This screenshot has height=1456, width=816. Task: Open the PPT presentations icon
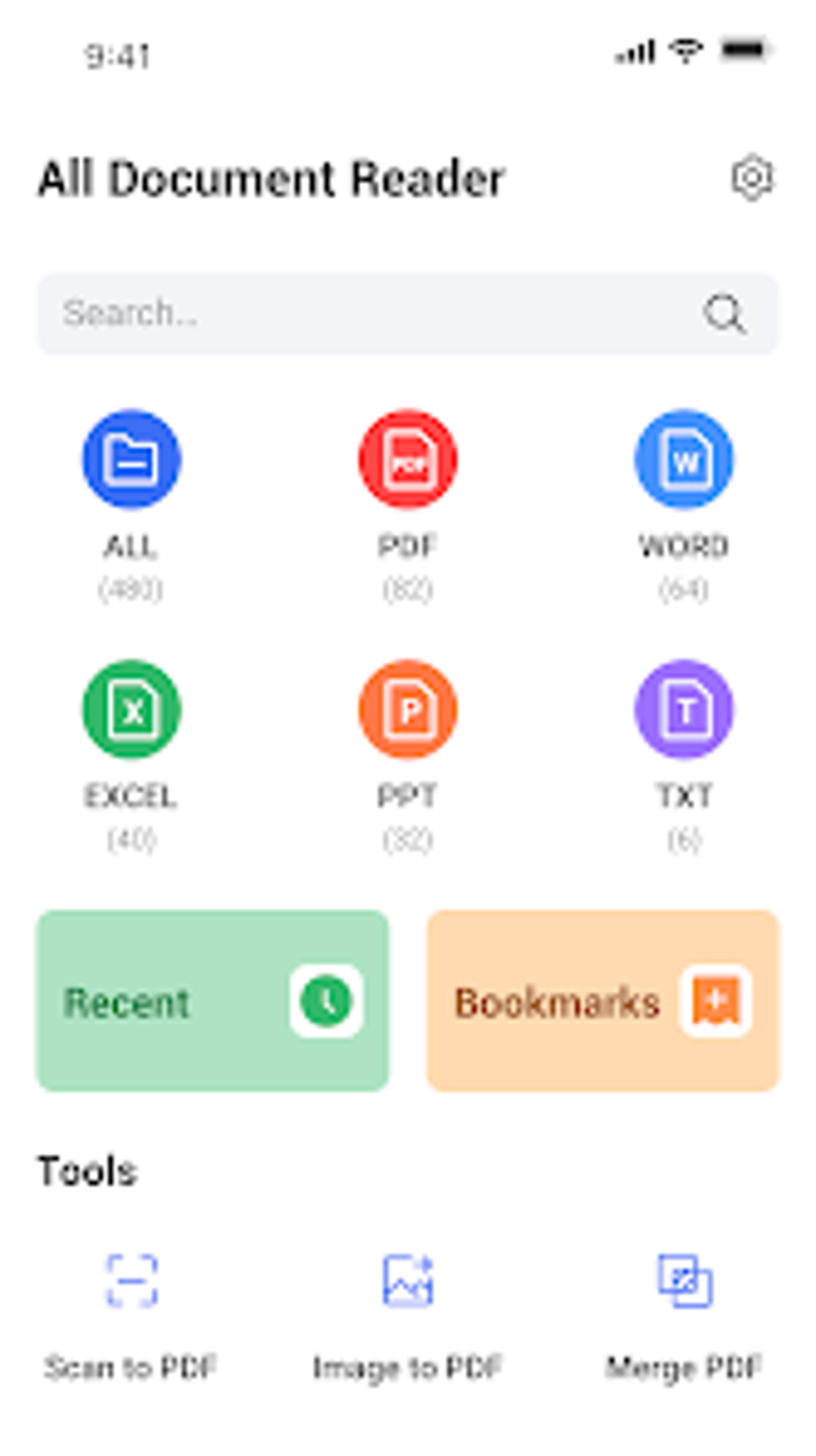(407, 709)
